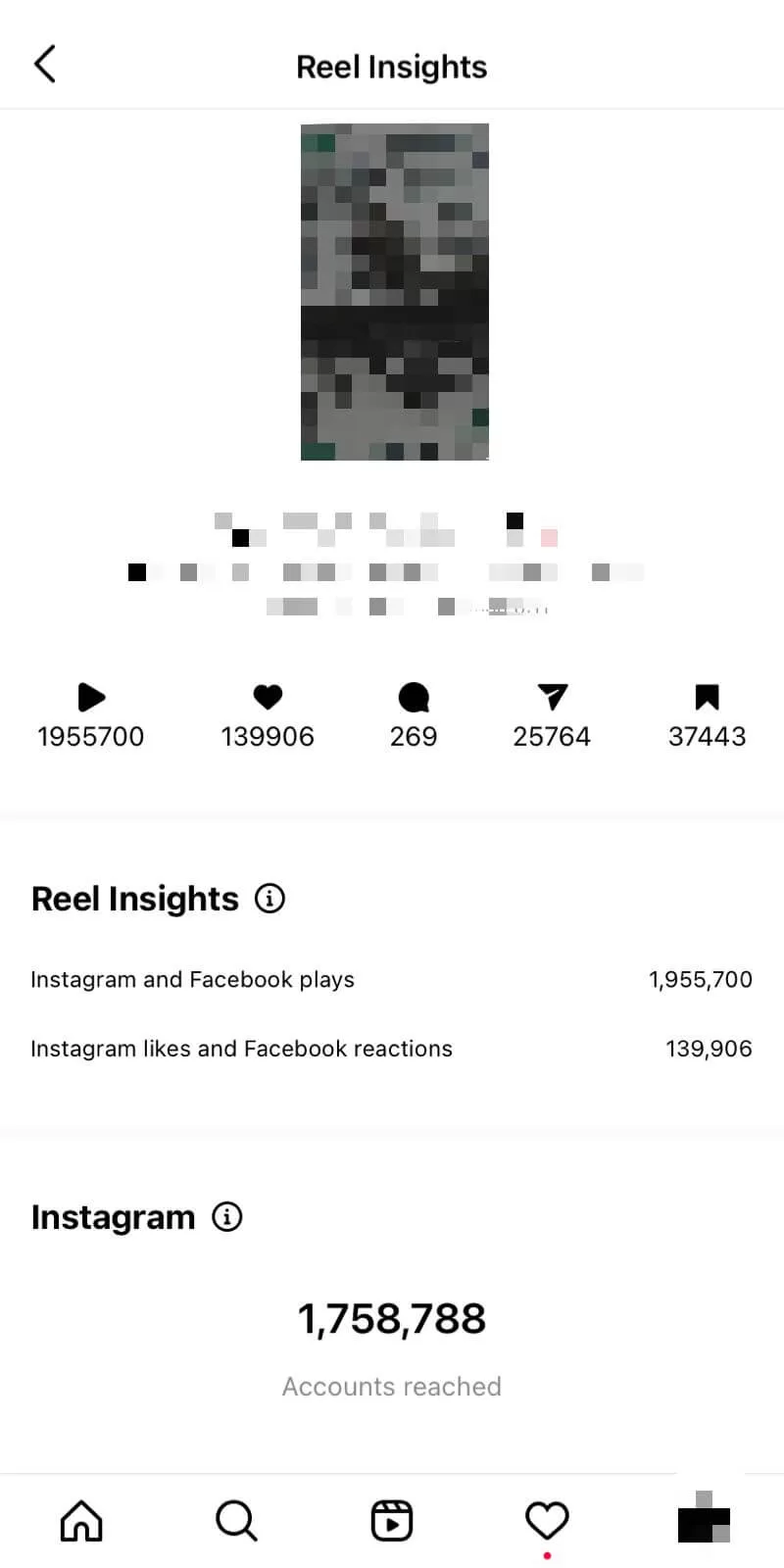
Task: Open the activity heart tab
Action: click(547, 1521)
